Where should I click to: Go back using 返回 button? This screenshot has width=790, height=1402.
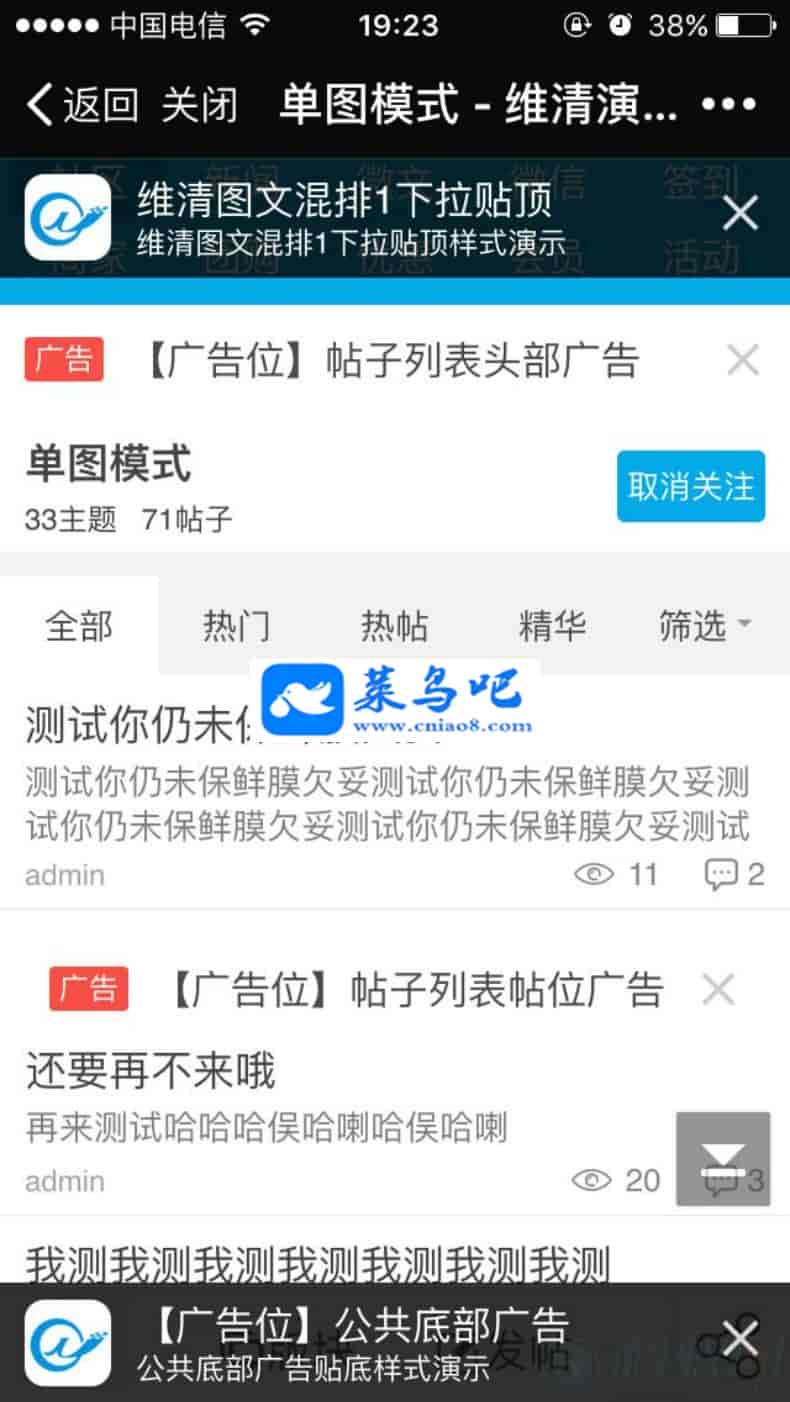coord(82,104)
